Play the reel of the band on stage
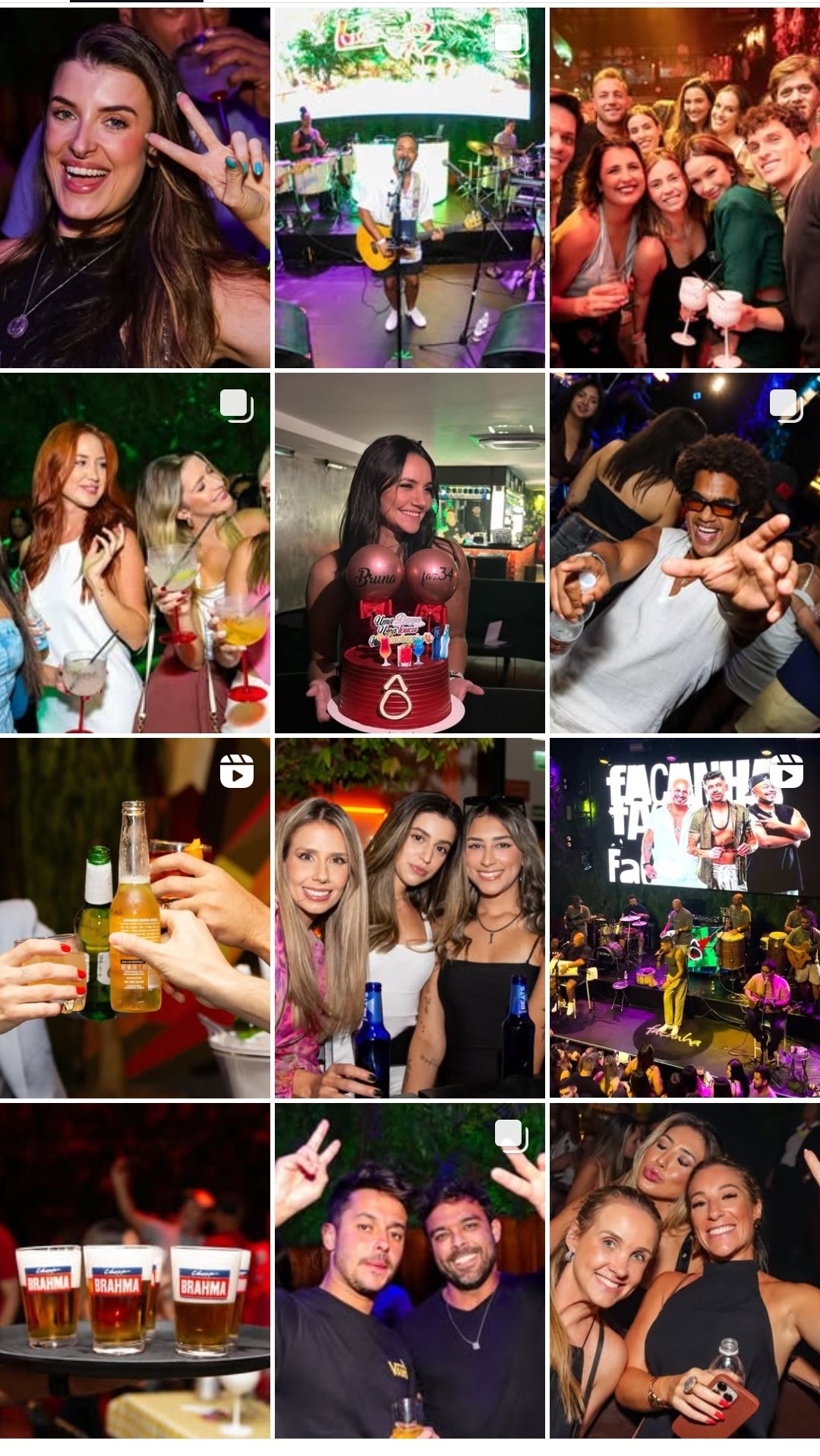The image size is (820, 1456). pyautogui.click(x=684, y=918)
